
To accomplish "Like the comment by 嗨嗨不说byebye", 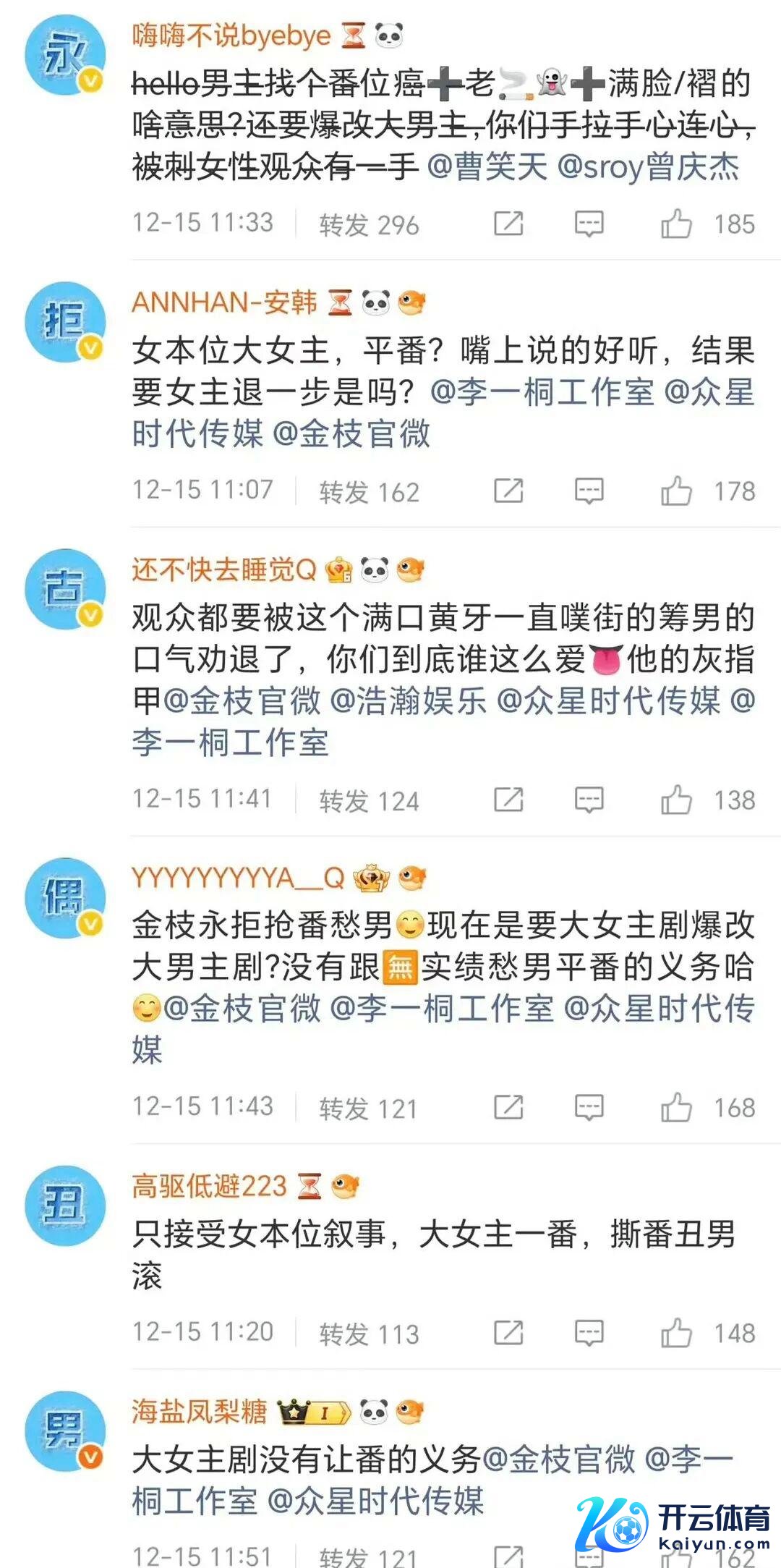I will click(676, 224).
